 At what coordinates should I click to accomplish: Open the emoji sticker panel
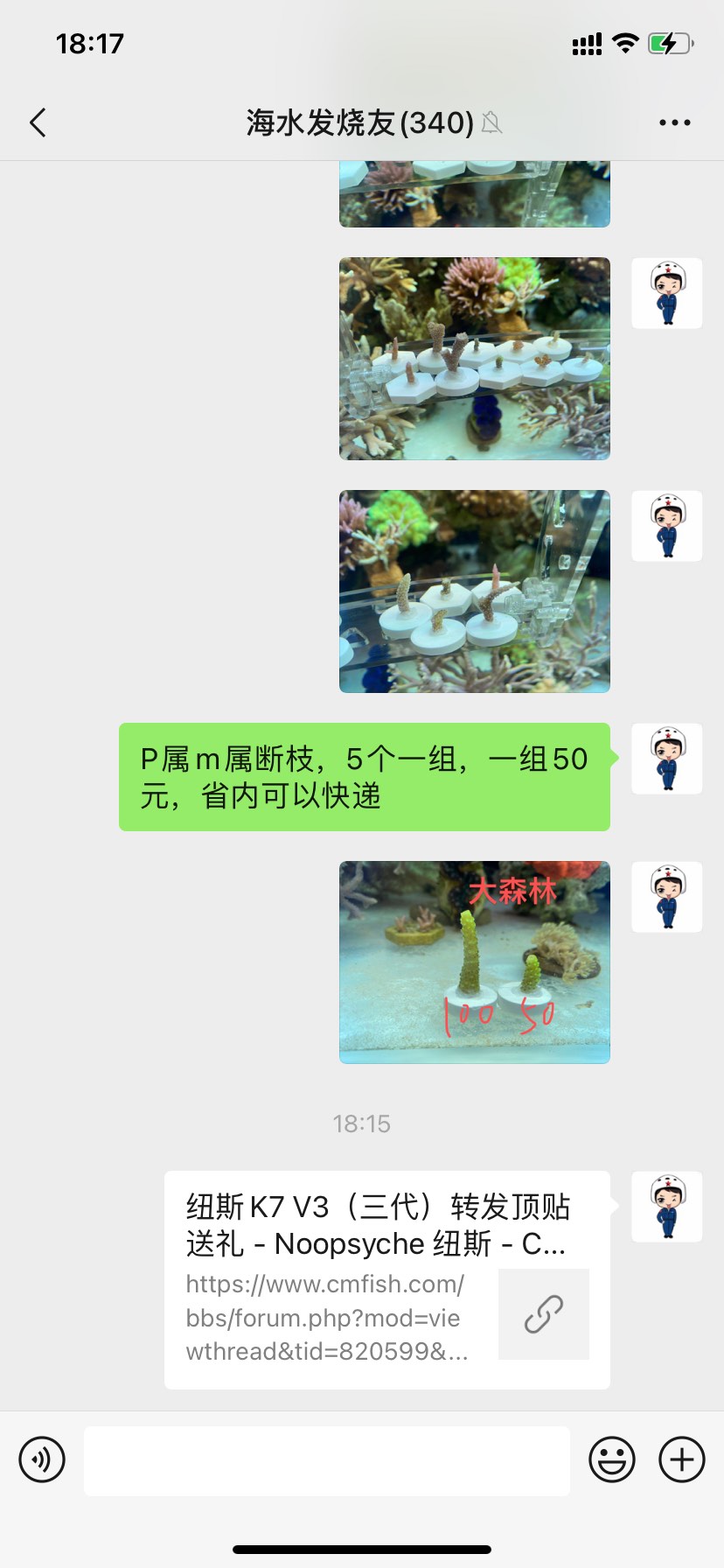click(x=611, y=1459)
